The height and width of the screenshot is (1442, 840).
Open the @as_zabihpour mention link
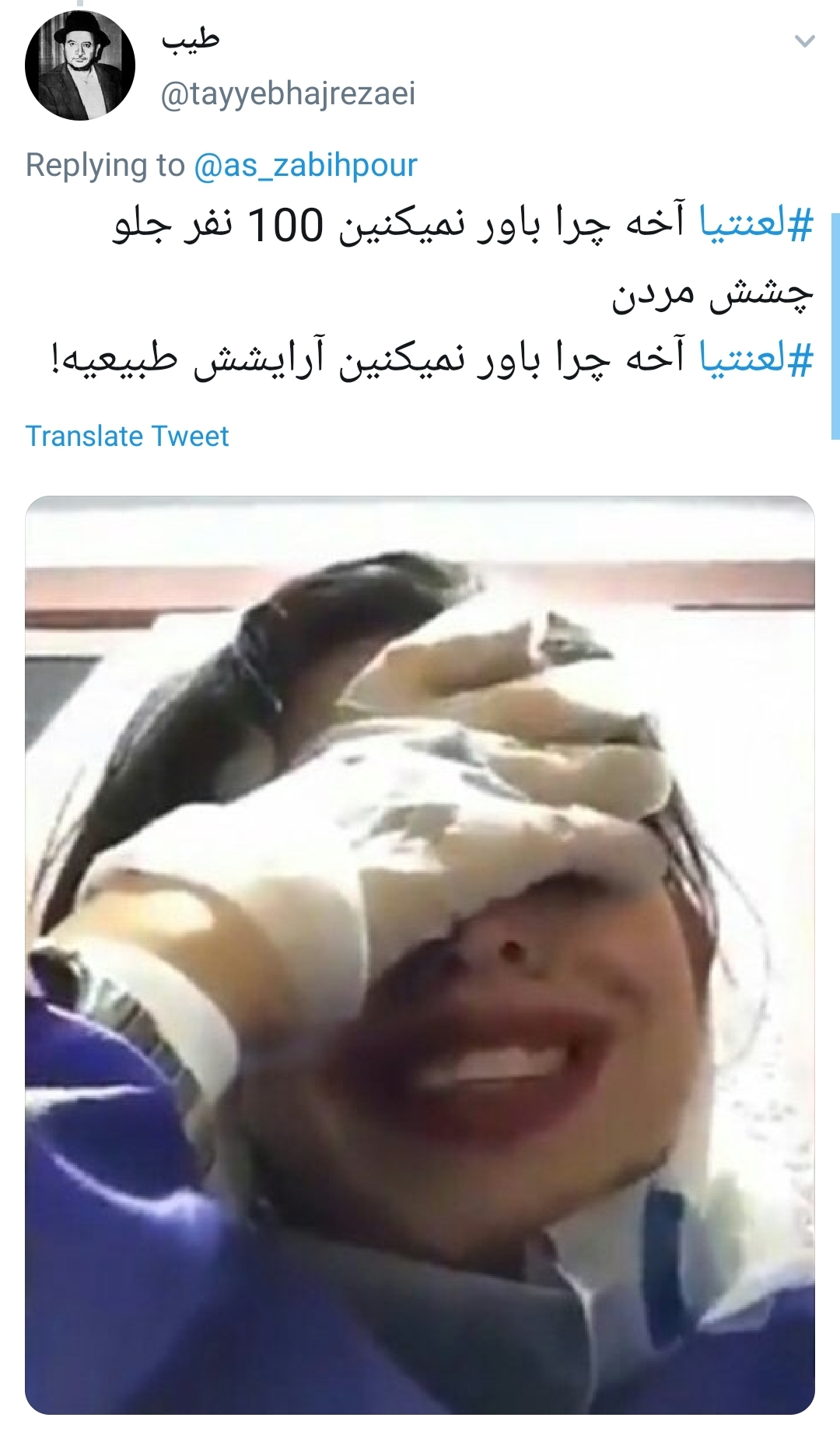point(305,165)
